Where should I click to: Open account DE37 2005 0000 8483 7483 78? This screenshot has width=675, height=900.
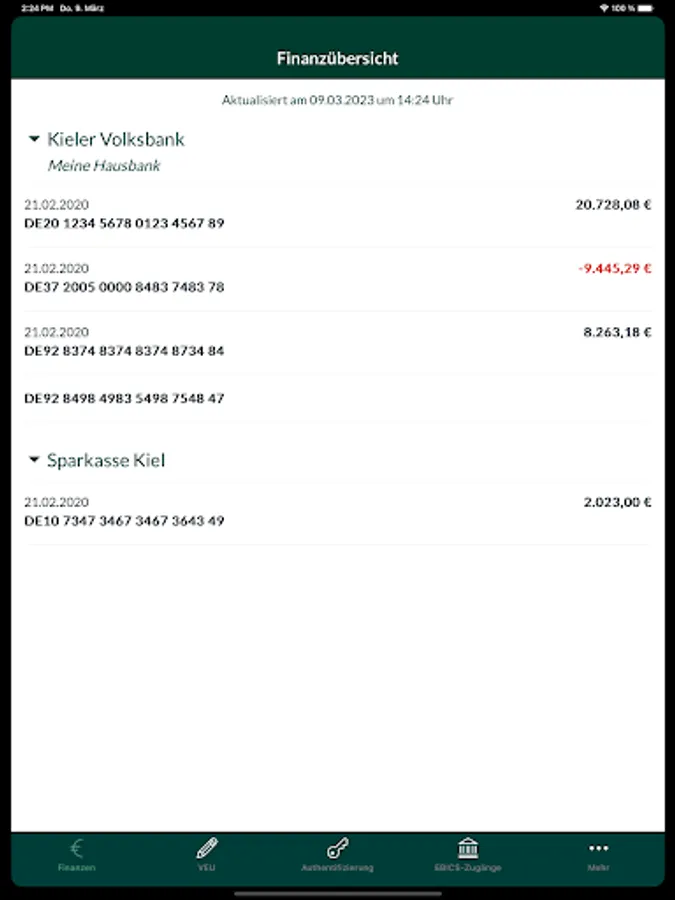coord(337,278)
